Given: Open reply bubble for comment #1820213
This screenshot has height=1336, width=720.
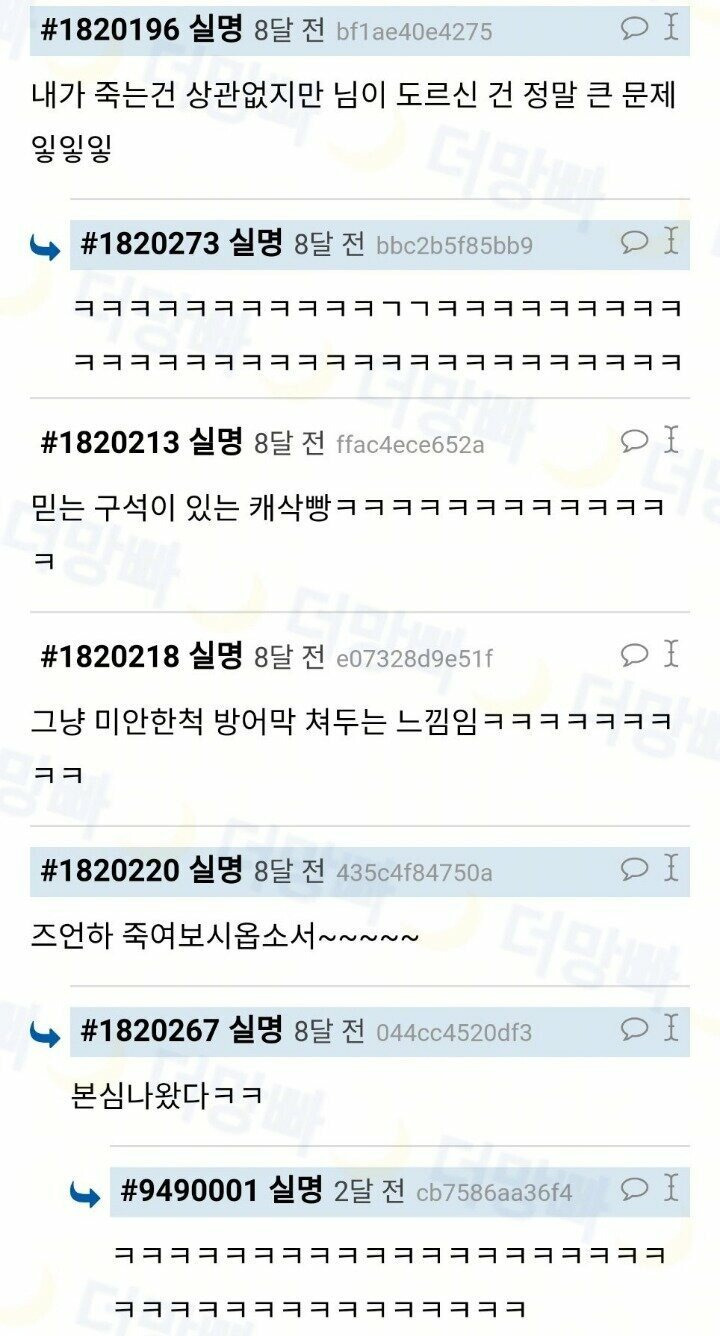Looking at the screenshot, I should click(x=634, y=440).
